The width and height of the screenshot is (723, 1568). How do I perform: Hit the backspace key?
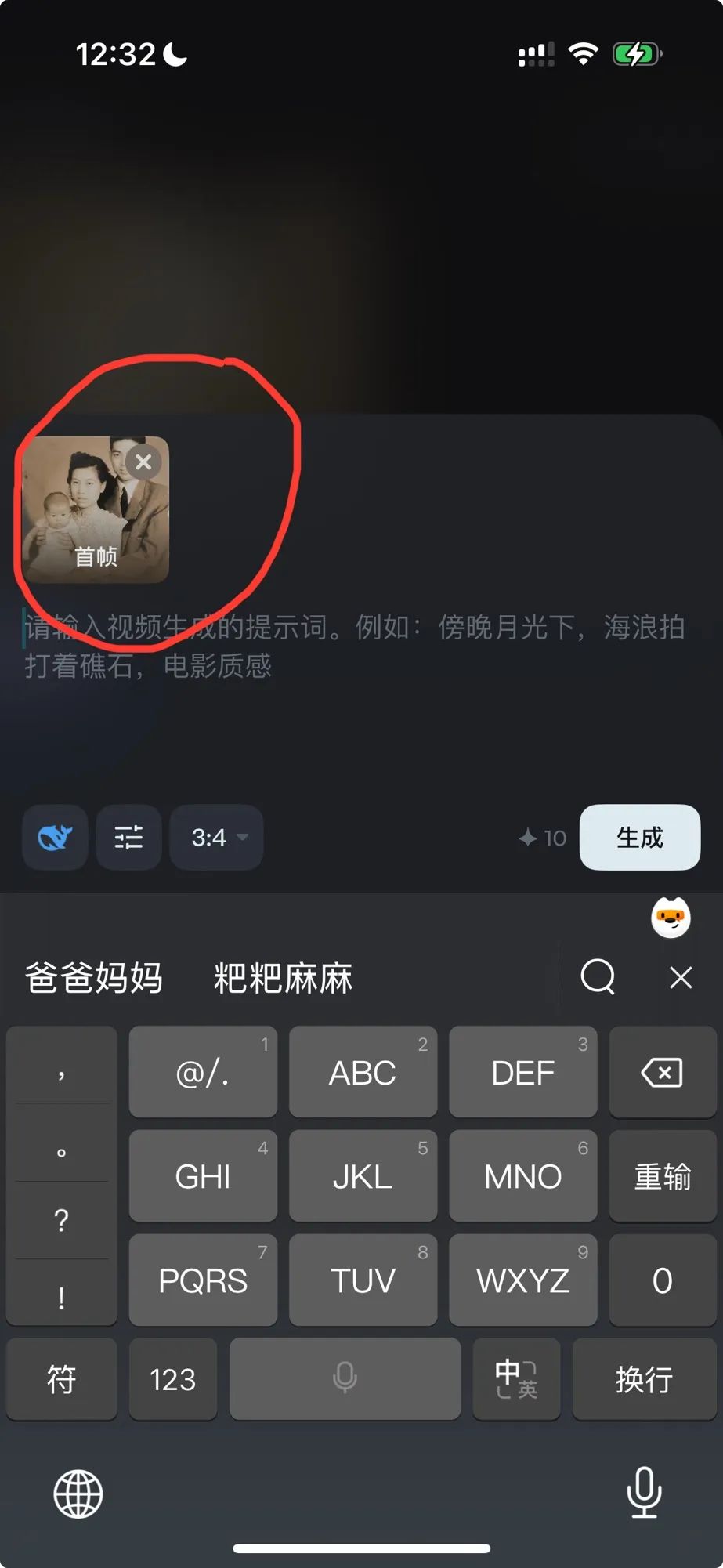coord(663,1072)
